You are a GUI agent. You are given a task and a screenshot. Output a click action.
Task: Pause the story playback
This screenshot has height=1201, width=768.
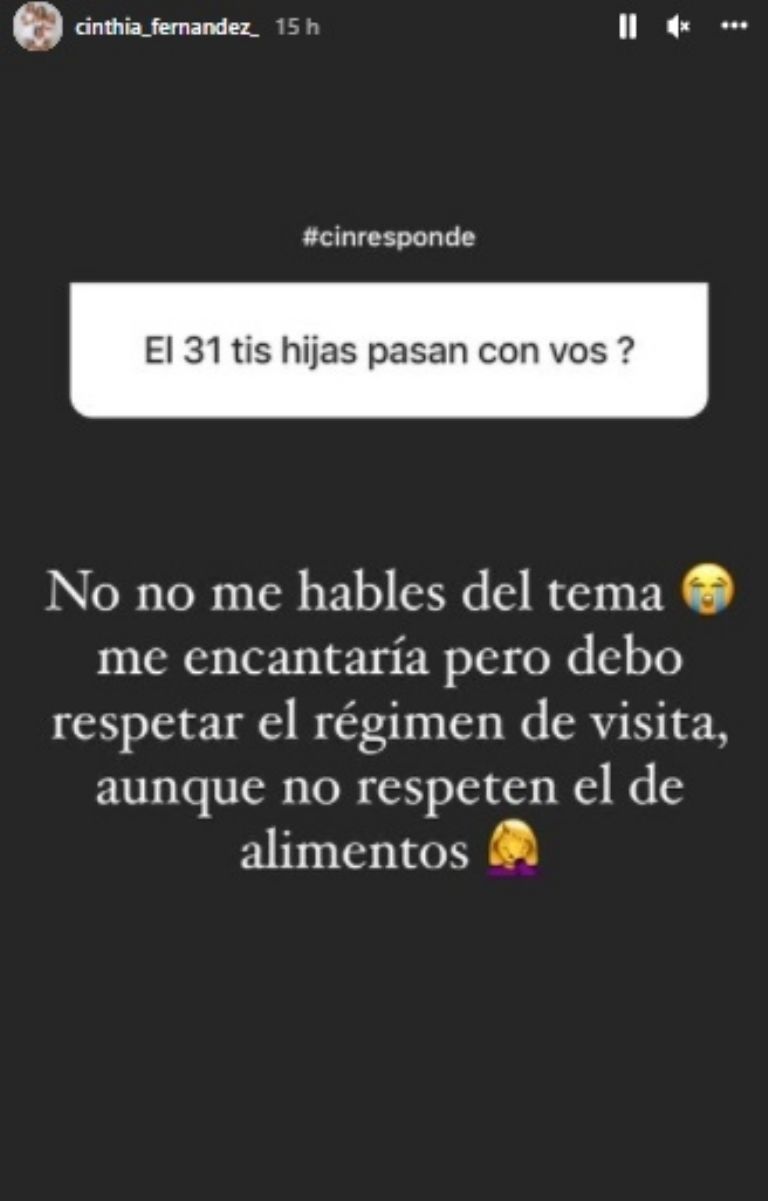click(627, 29)
